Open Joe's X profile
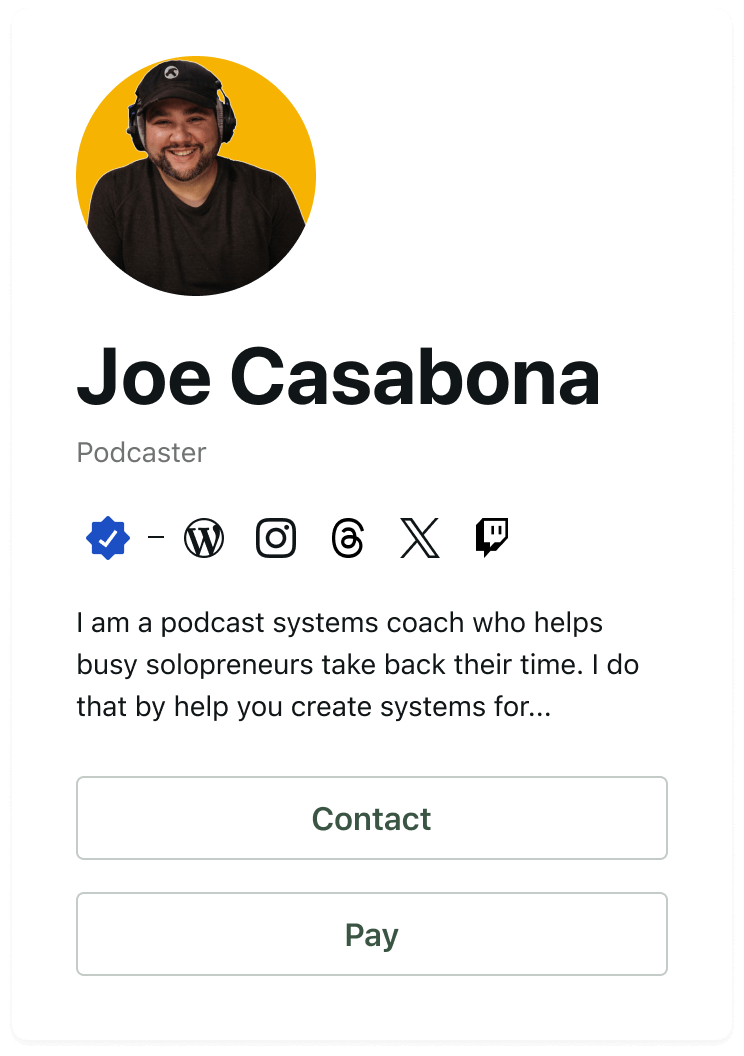 (x=420, y=539)
